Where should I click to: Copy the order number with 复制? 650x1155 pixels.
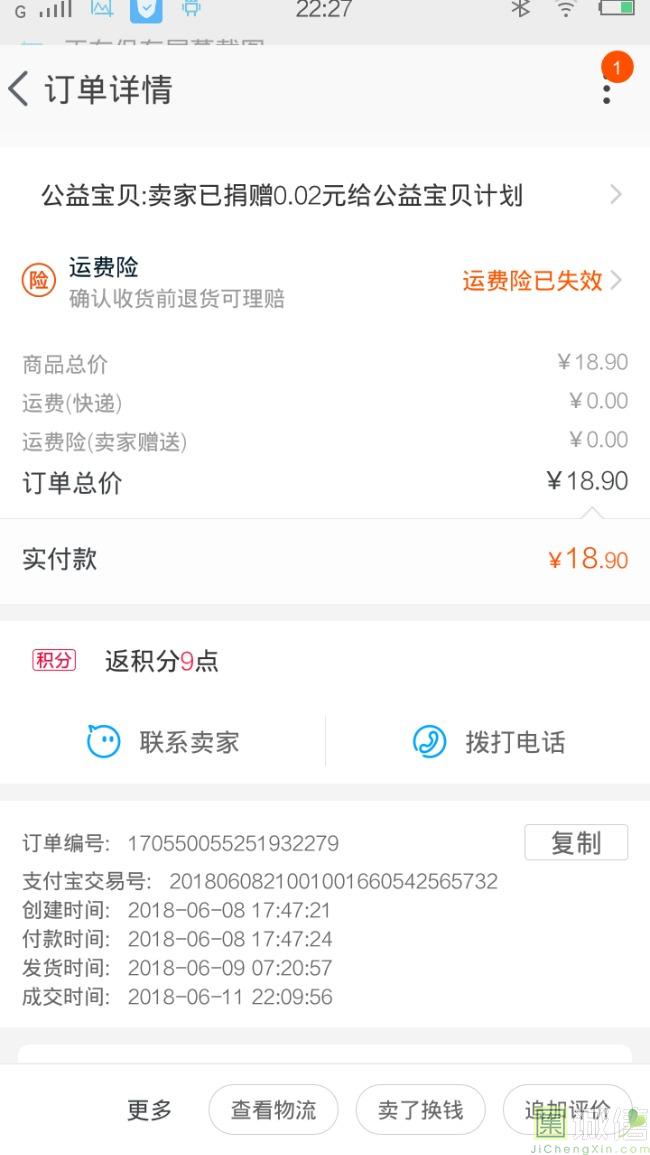(576, 842)
